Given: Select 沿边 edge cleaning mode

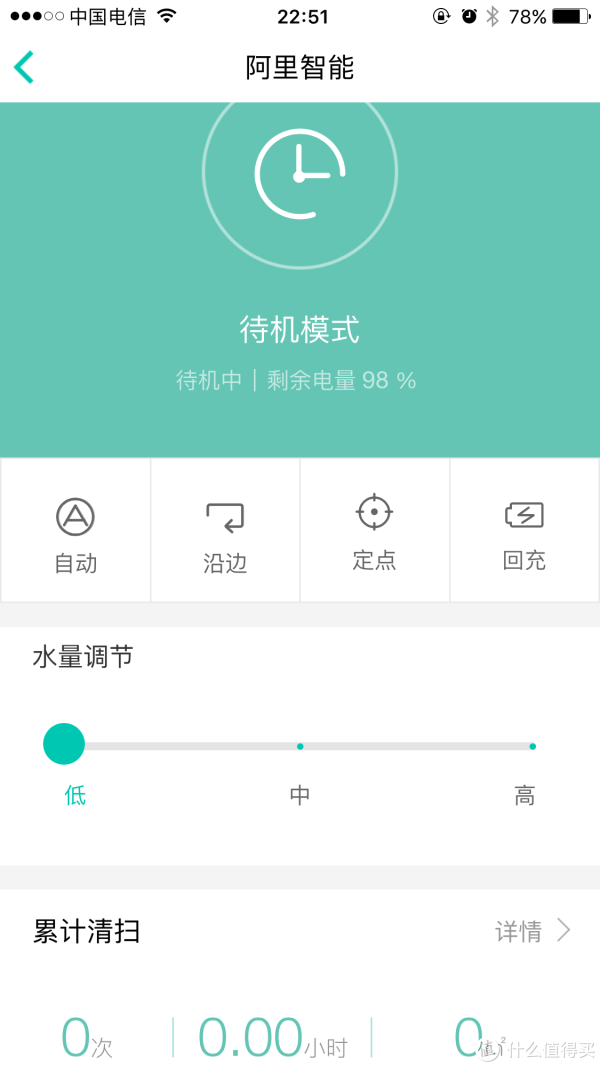Looking at the screenshot, I should click(x=225, y=530).
